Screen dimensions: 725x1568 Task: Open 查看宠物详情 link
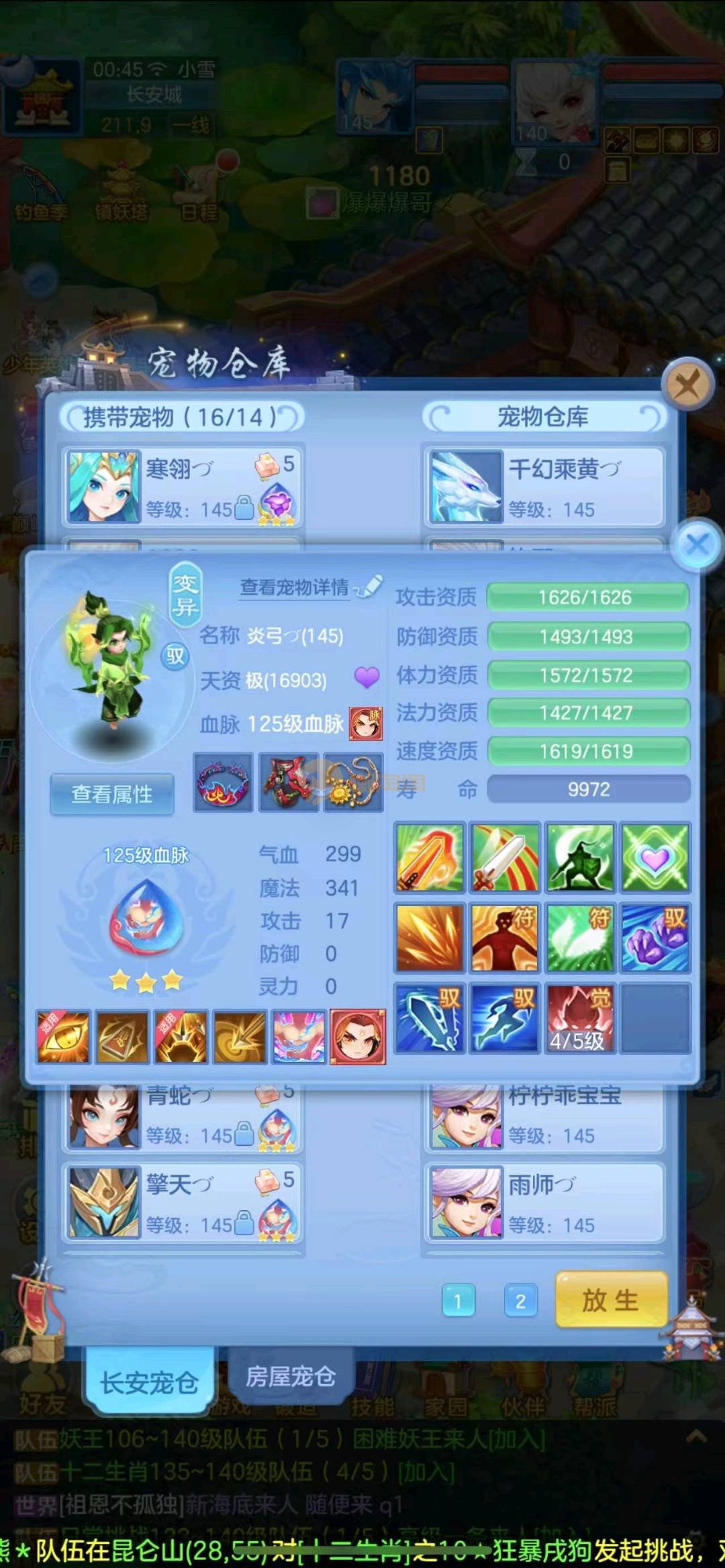pos(295,587)
